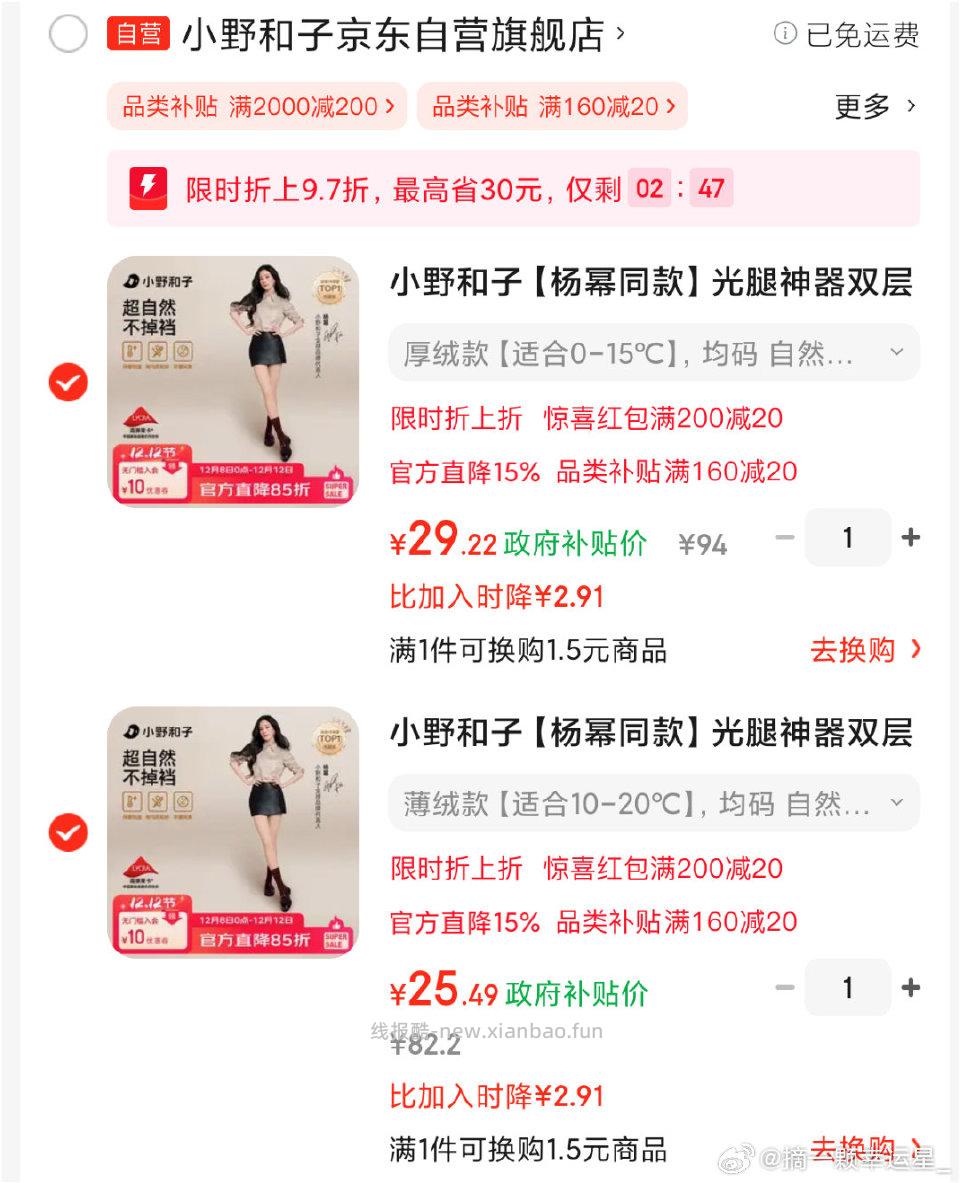Deselect the 薄绒款 item checkmark
This screenshot has height=1183, width=960.
coord(67,833)
